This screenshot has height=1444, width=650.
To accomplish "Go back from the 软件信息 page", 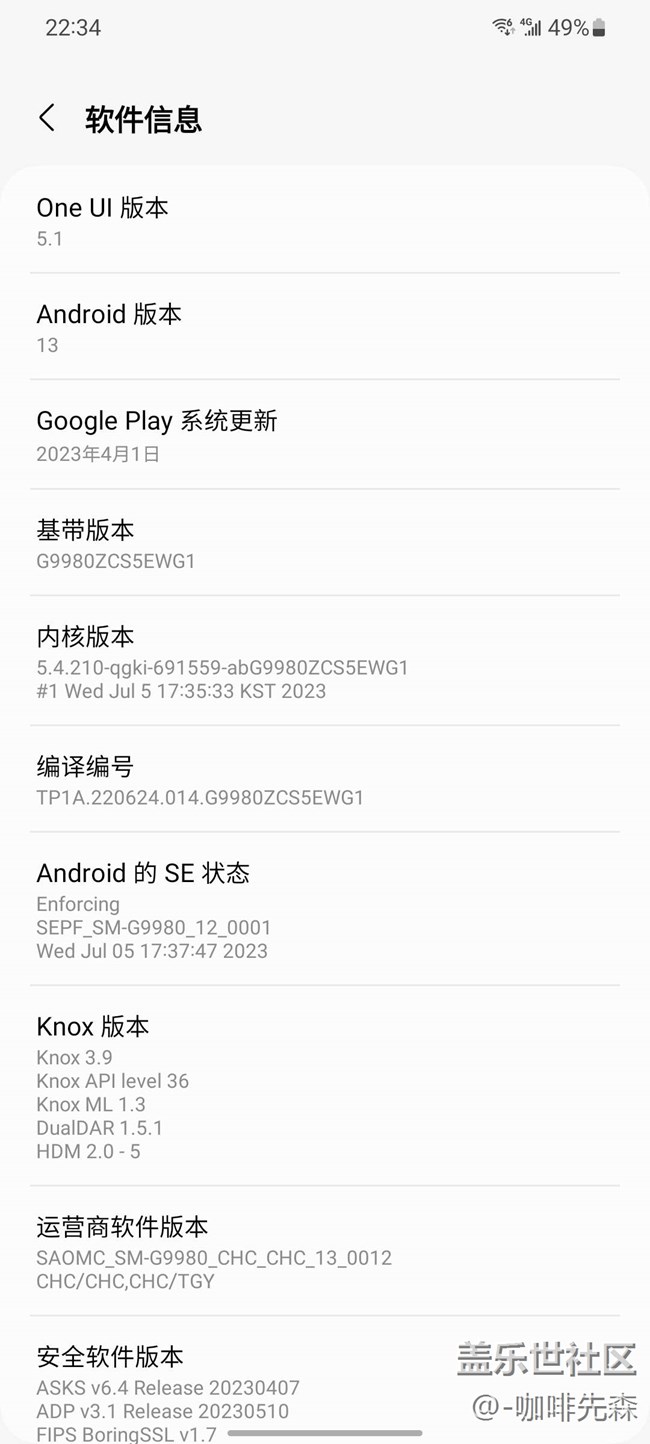I will [x=46, y=118].
